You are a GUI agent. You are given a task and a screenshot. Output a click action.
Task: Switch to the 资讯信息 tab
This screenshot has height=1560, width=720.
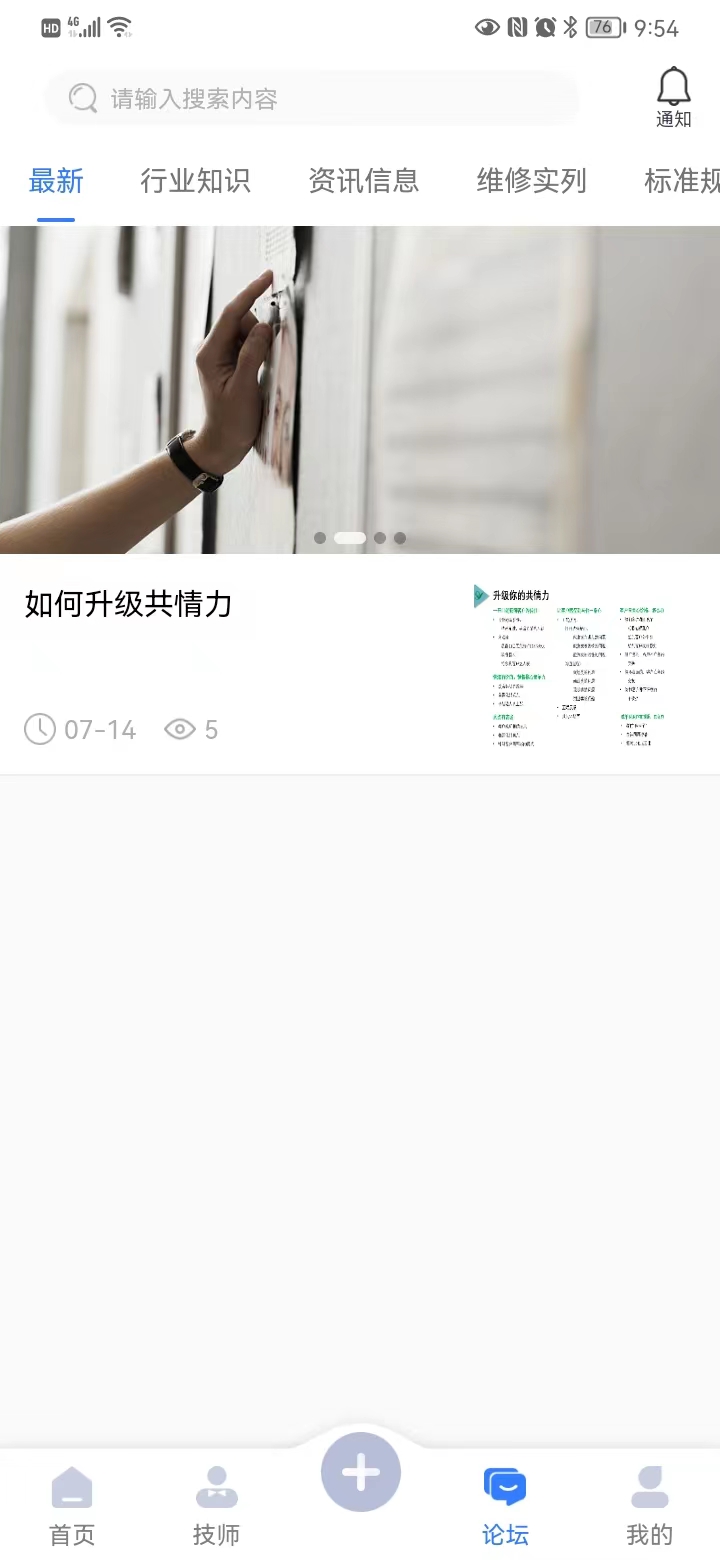363,181
